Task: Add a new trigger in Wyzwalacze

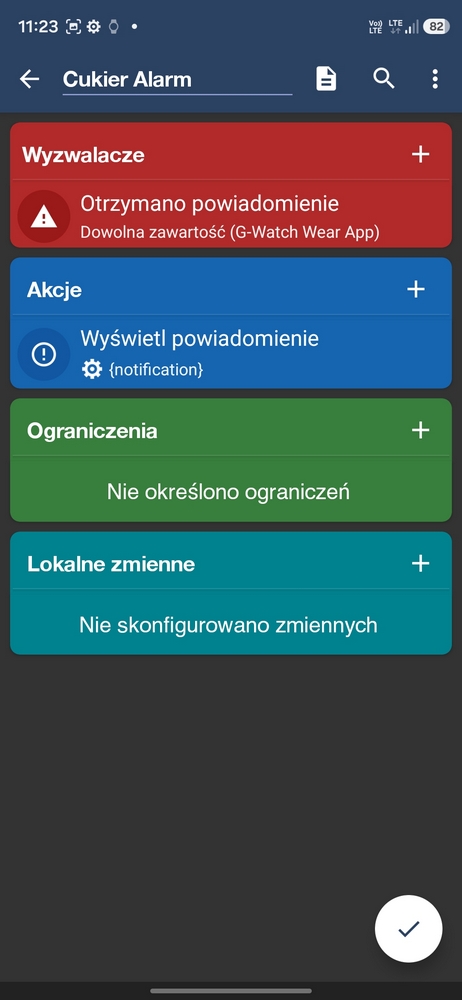Action: click(x=421, y=154)
